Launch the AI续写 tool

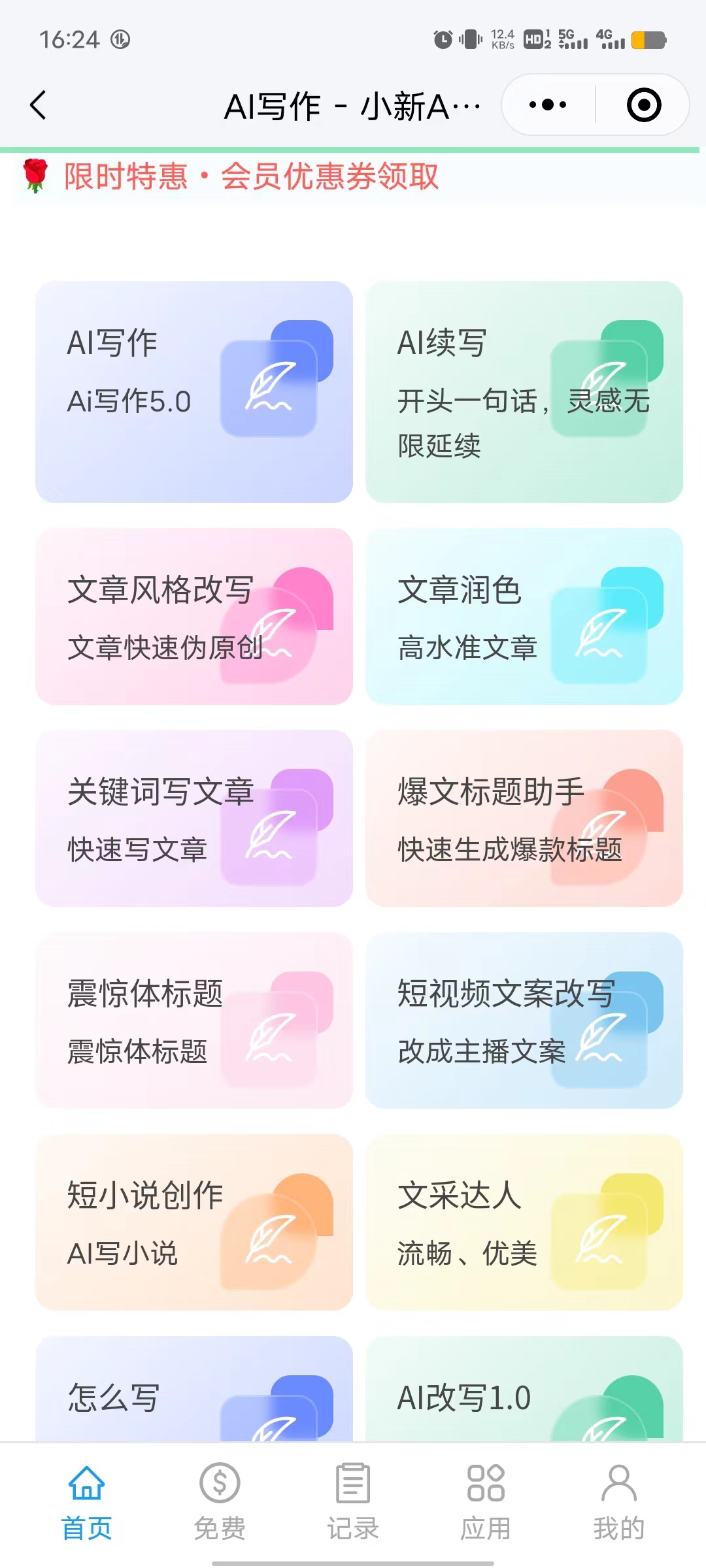(x=524, y=391)
